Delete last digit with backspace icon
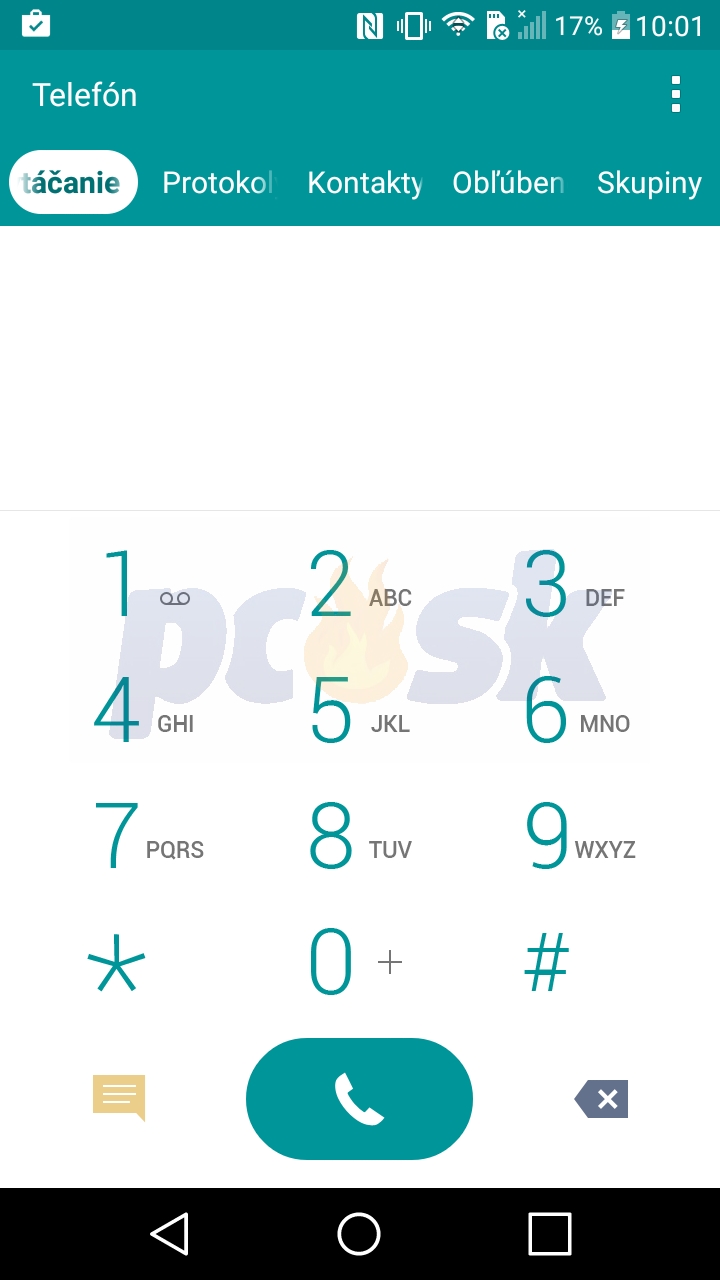The width and height of the screenshot is (720, 1280). (601, 1099)
